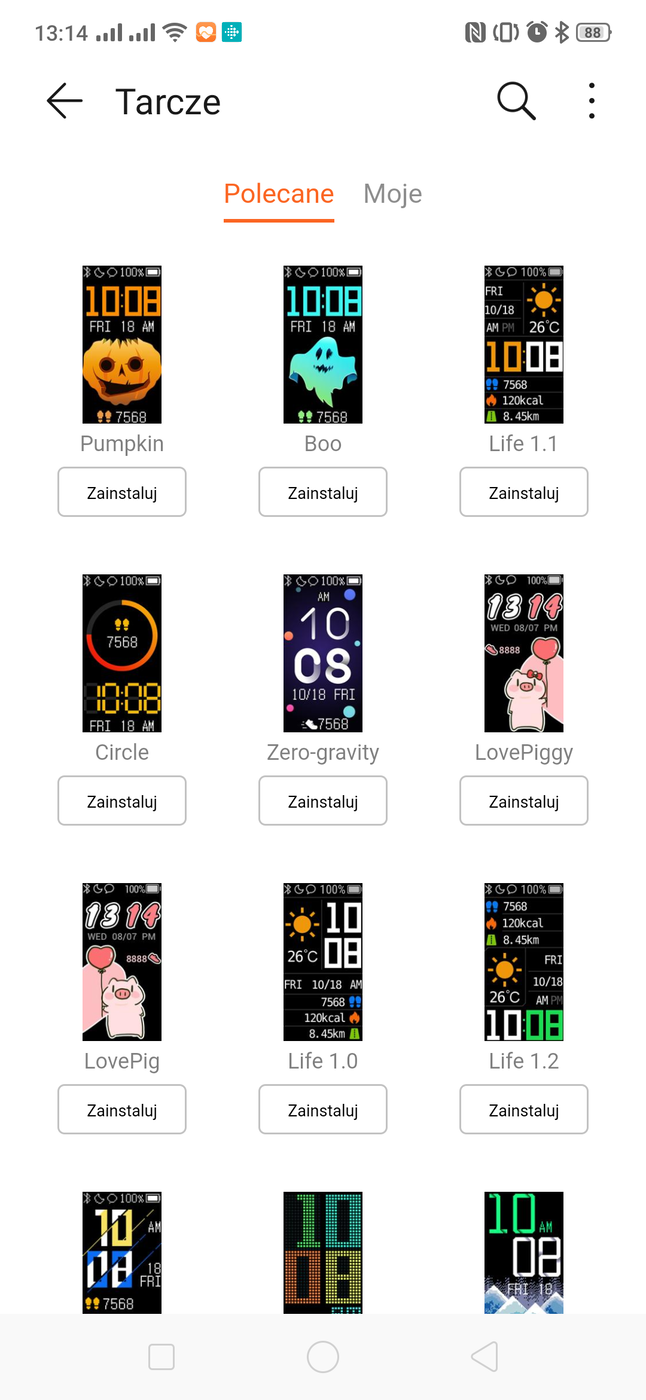This screenshot has width=646, height=1400.
Task: Switch to the Moje tab
Action: click(x=392, y=194)
